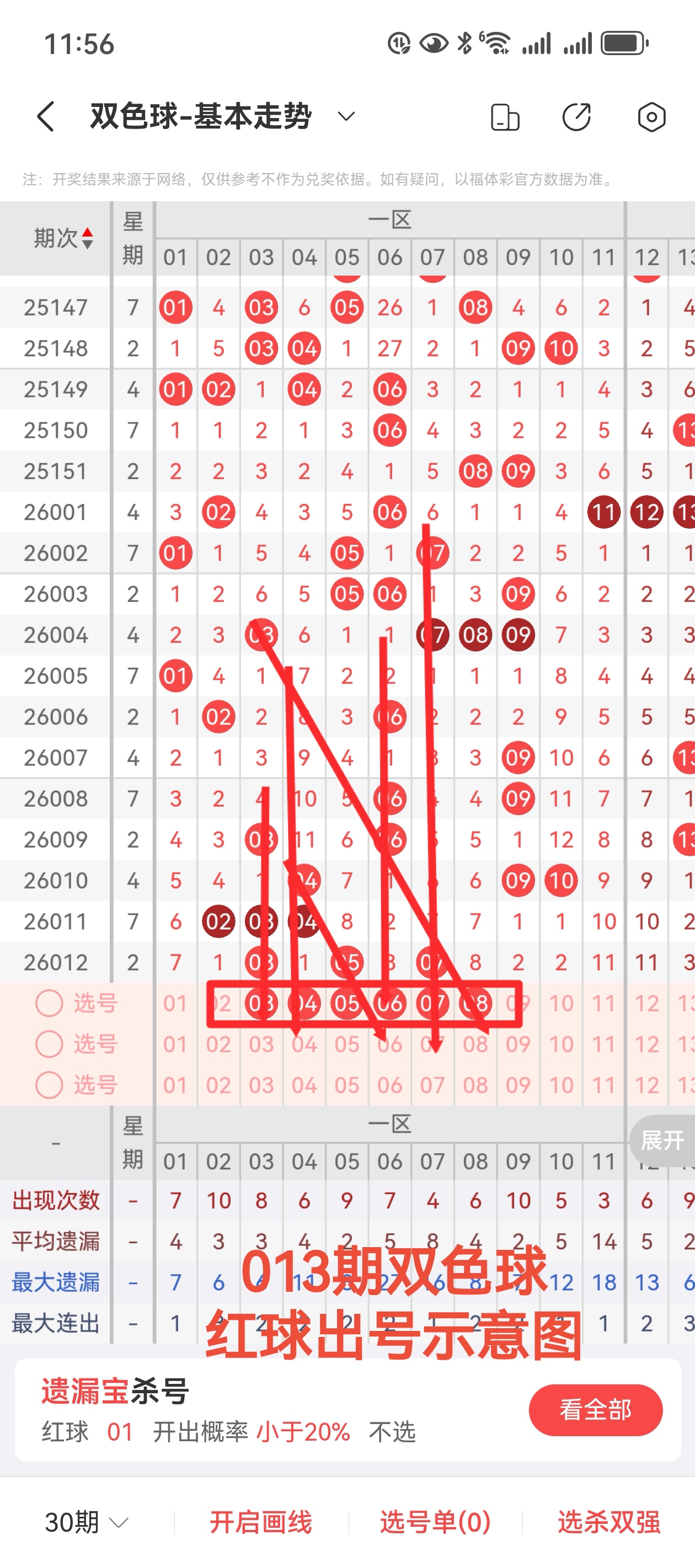Pick number 01 in the third 选号 row
The height and width of the screenshot is (1568, 695).
175,1084
